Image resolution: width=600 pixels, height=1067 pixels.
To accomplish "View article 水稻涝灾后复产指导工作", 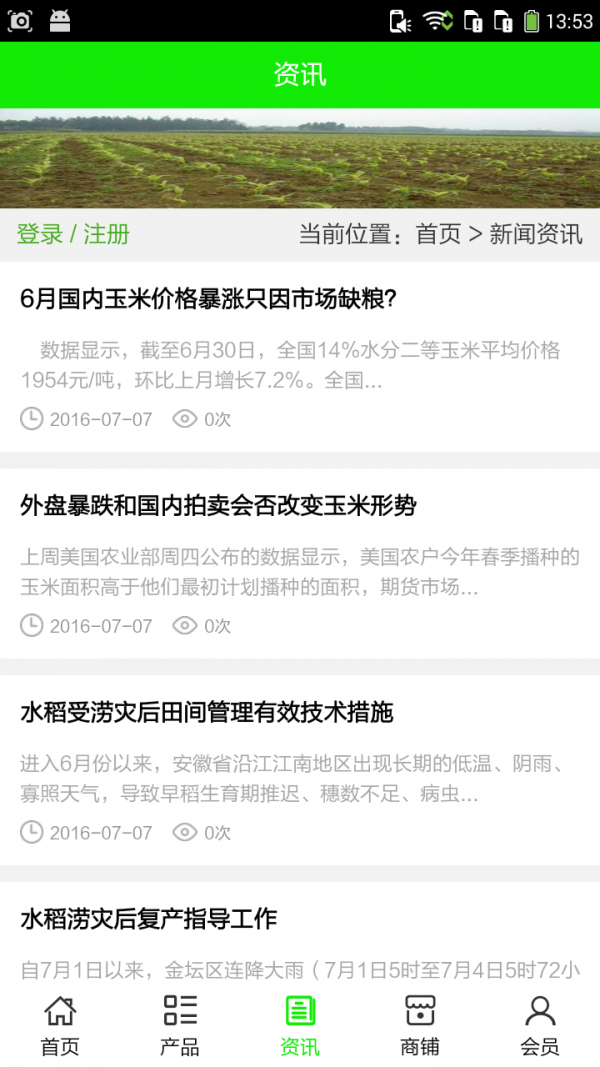I will click(x=148, y=919).
